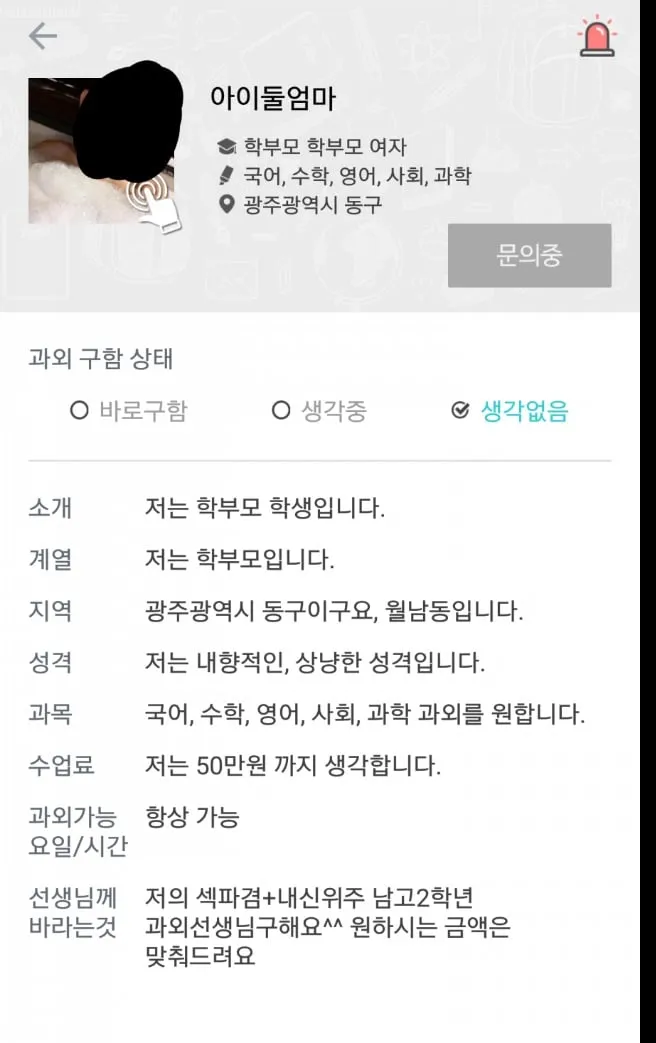Tap the 문의중 button
Screen dimensions: 656x1043
click(x=529, y=256)
